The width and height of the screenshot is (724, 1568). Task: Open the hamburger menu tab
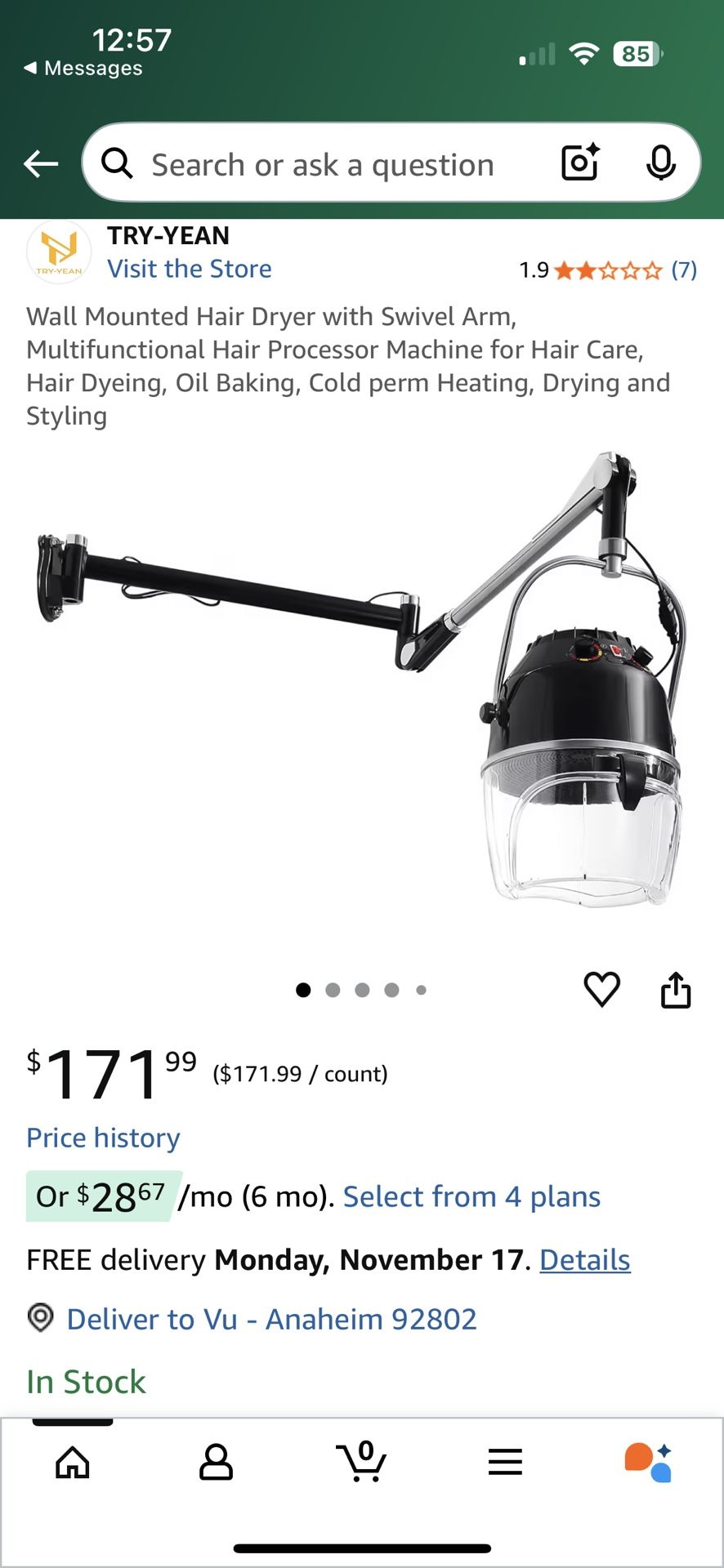pyautogui.click(x=505, y=1462)
